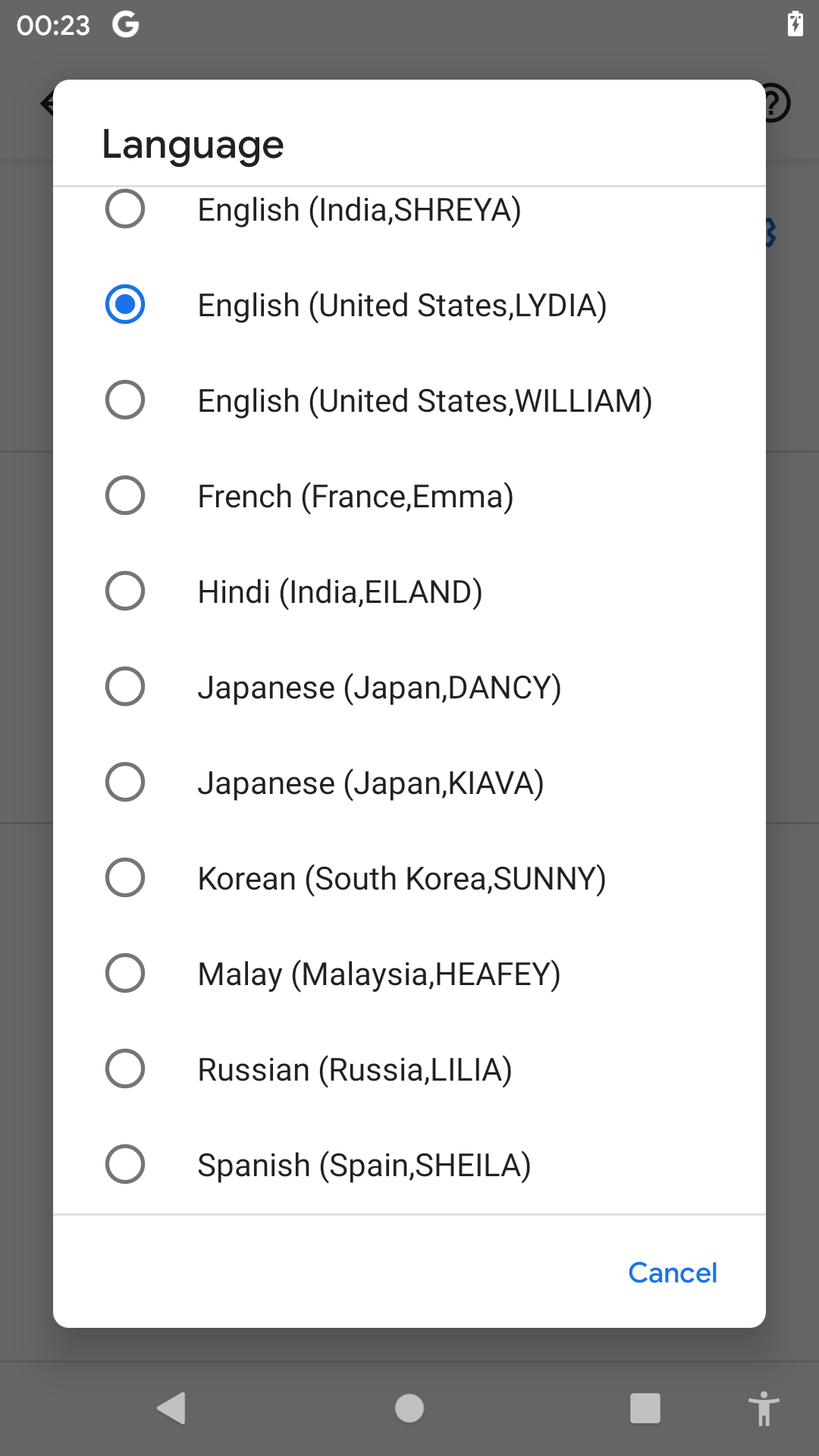Image resolution: width=819 pixels, height=1456 pixels.
Task: Choose English (United States,LYDIA) option
Action: tap(409, 305)
